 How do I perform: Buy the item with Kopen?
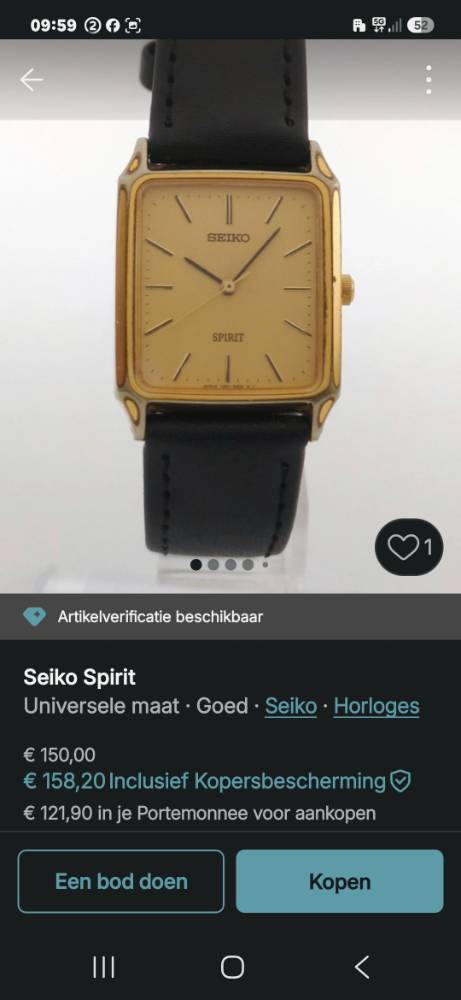340,881
